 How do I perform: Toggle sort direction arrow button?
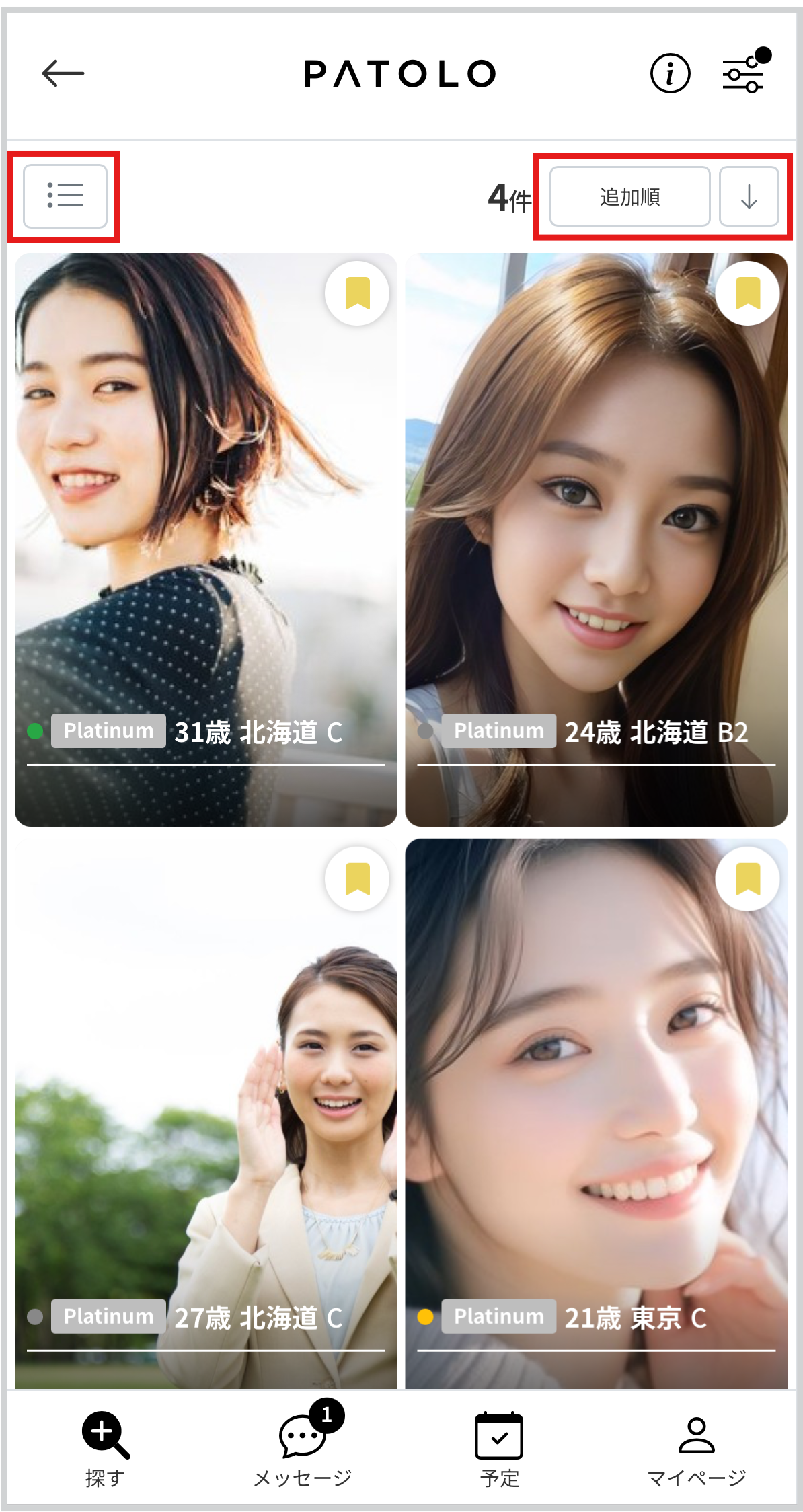pos(749,196)
